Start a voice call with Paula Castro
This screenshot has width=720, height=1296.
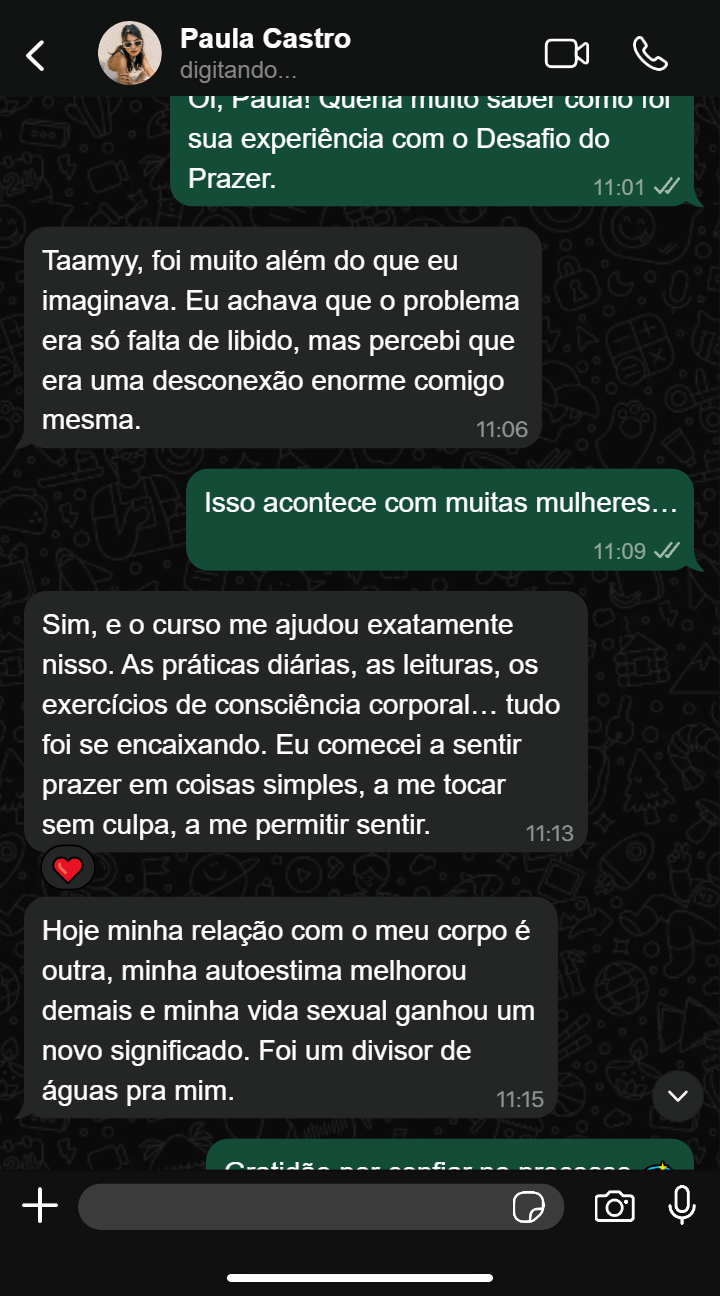coord(650,54)
